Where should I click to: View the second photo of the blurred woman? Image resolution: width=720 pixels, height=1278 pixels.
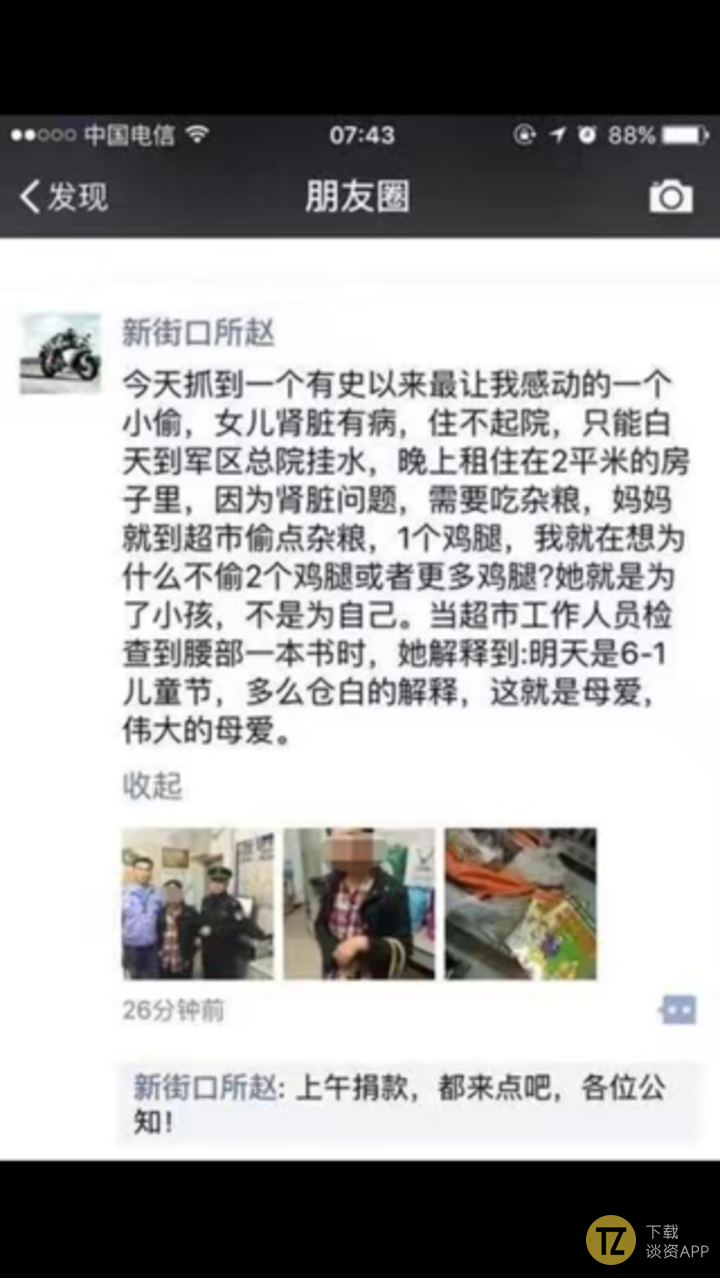(359, 903)
